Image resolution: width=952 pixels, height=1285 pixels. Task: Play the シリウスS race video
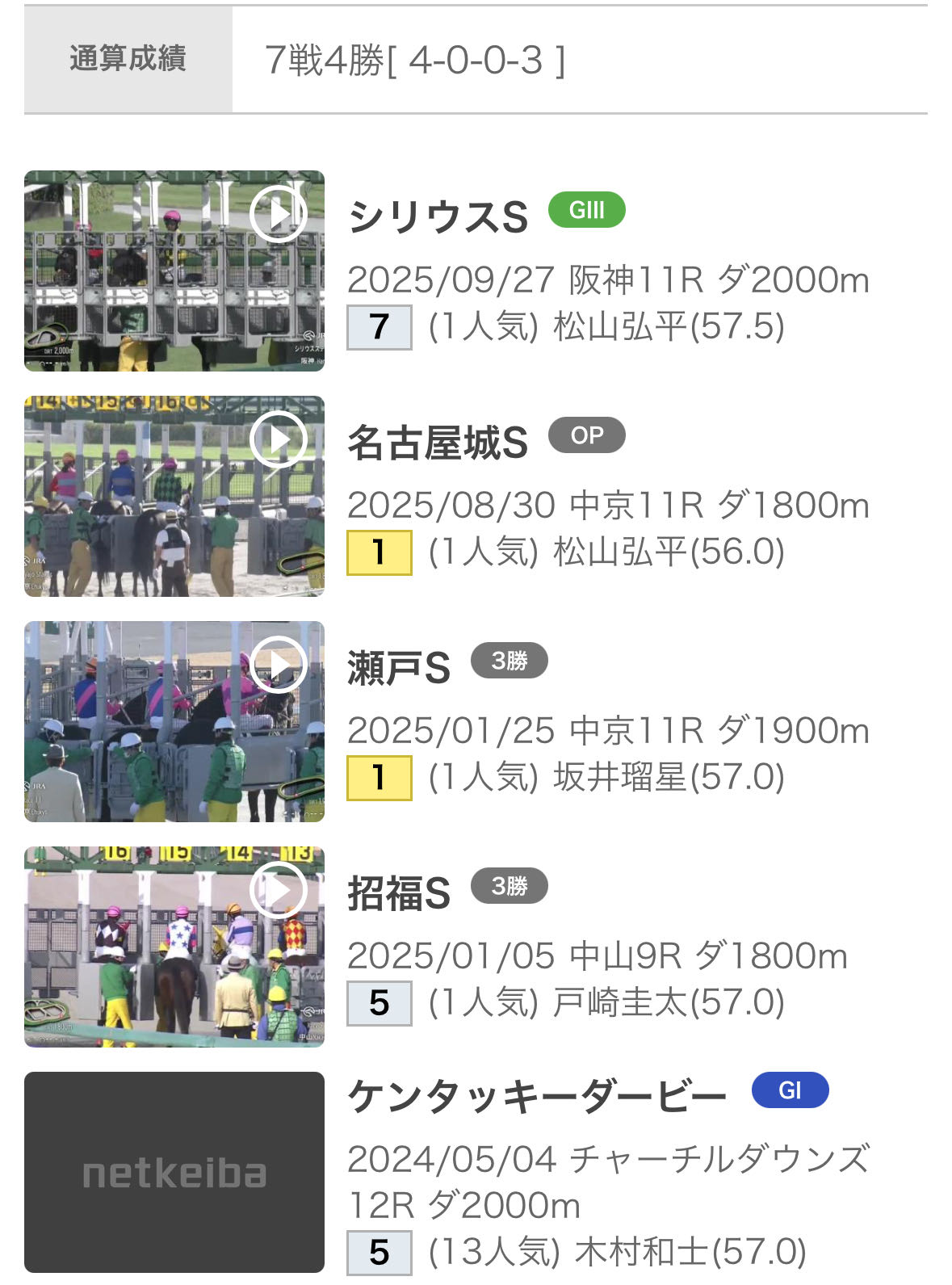click(278, 215)
